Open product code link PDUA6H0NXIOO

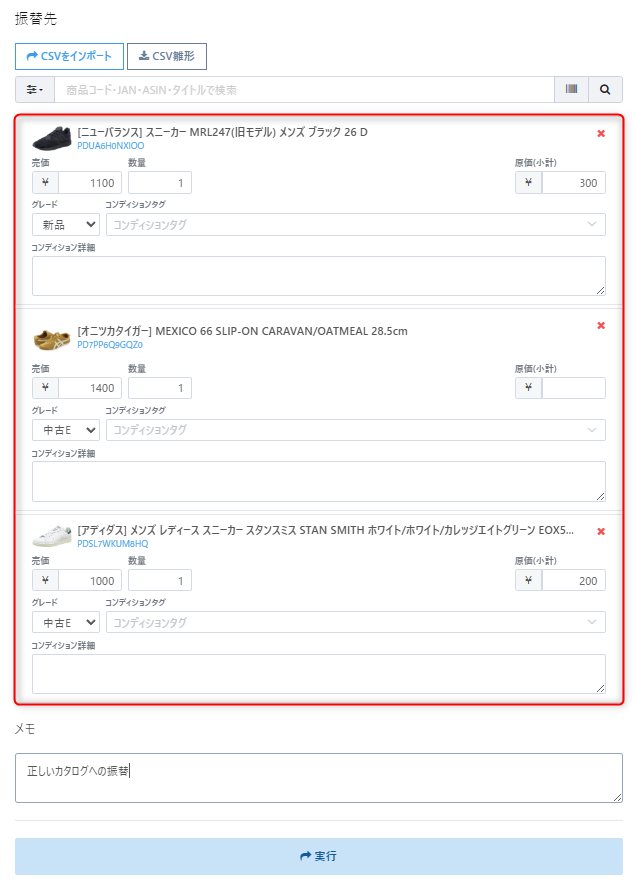click(110, 146)
